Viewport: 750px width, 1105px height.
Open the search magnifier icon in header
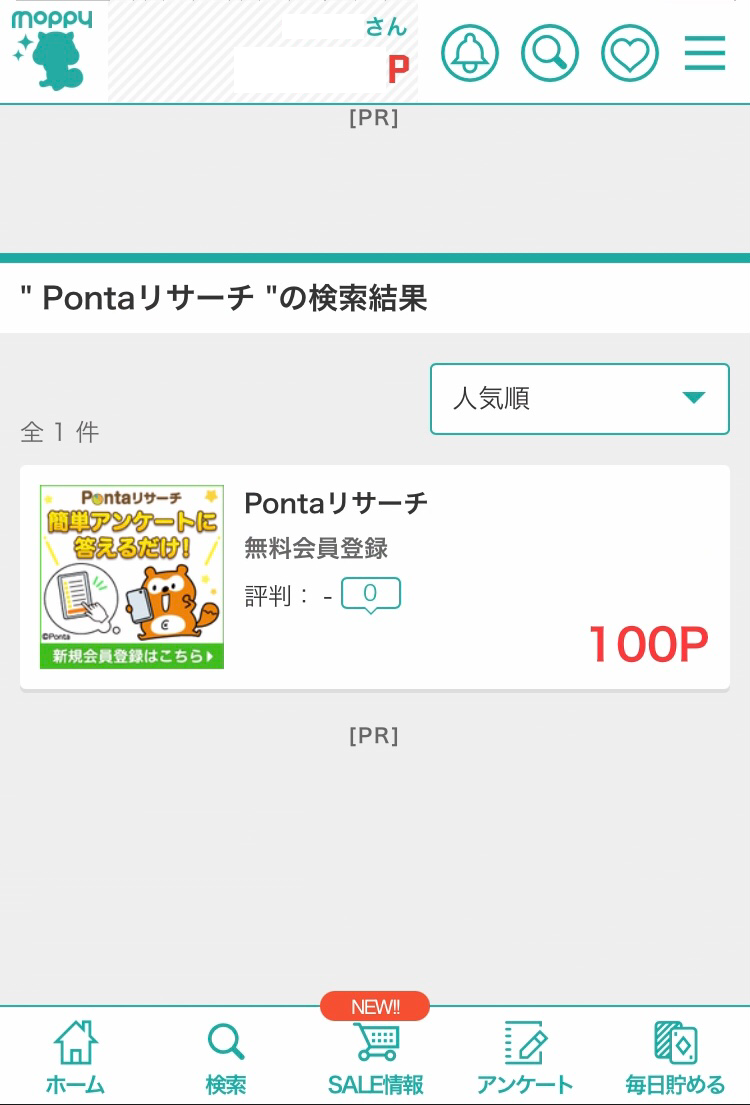click(550, 53)
